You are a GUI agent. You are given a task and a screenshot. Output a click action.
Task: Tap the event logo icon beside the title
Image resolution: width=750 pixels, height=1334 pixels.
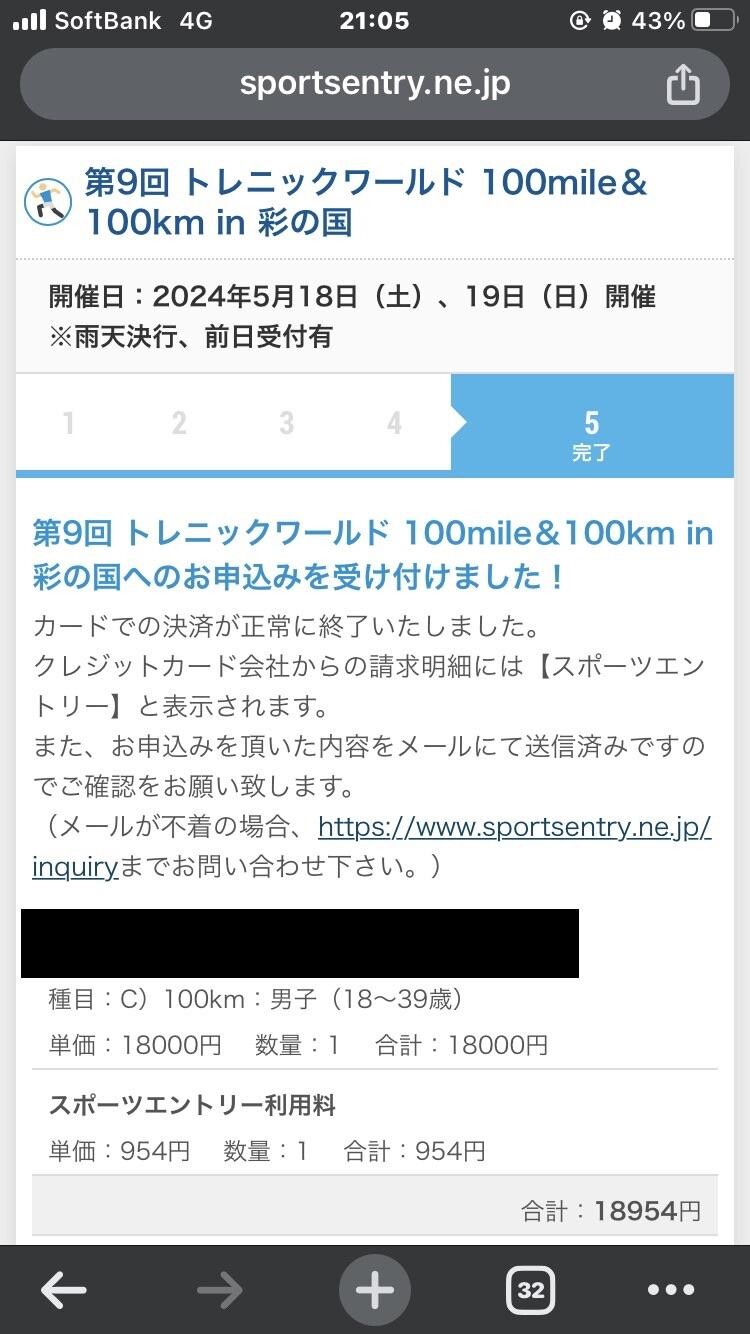pos(45,200)
